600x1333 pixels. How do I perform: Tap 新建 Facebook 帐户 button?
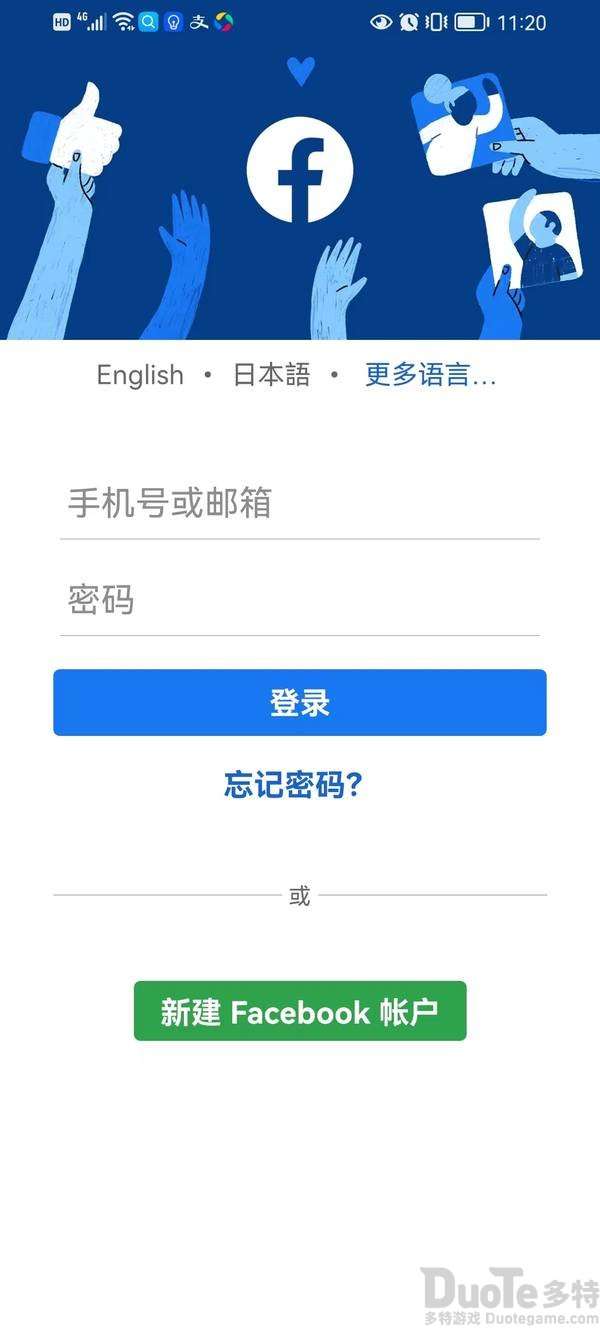click(x=300, y=1011)
